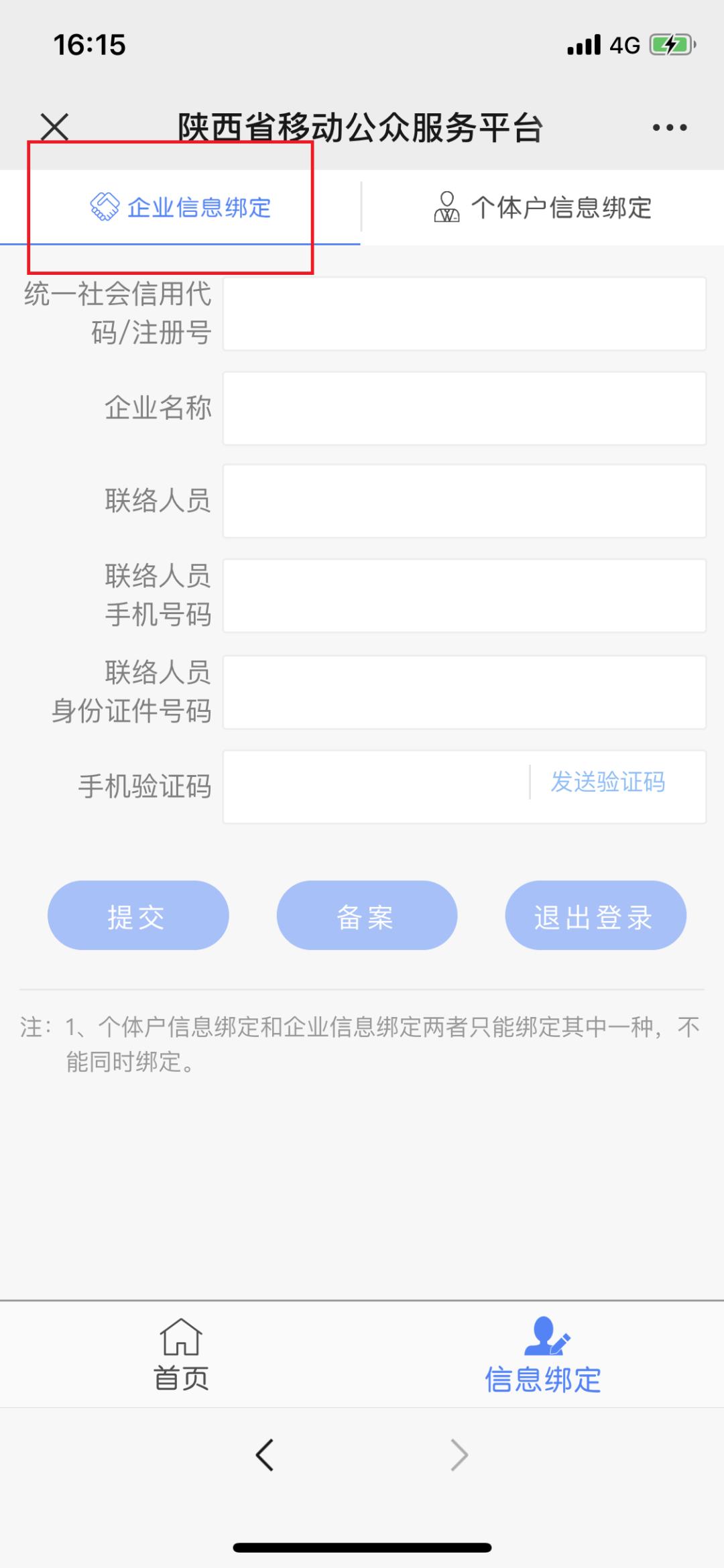
Task: Click the 备案 button
Action: click(367, 915)
